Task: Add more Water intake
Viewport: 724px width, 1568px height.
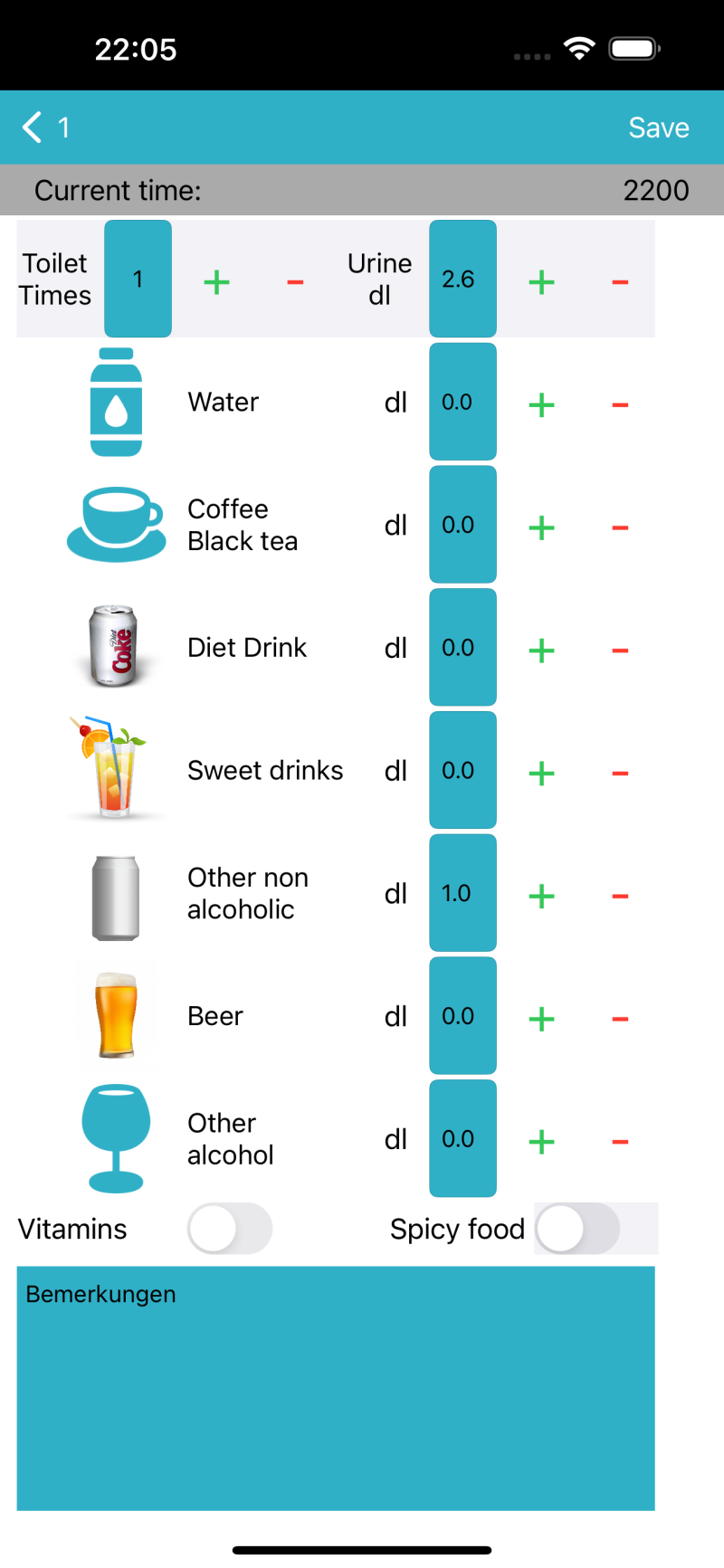Action: [x=541, y=404]
